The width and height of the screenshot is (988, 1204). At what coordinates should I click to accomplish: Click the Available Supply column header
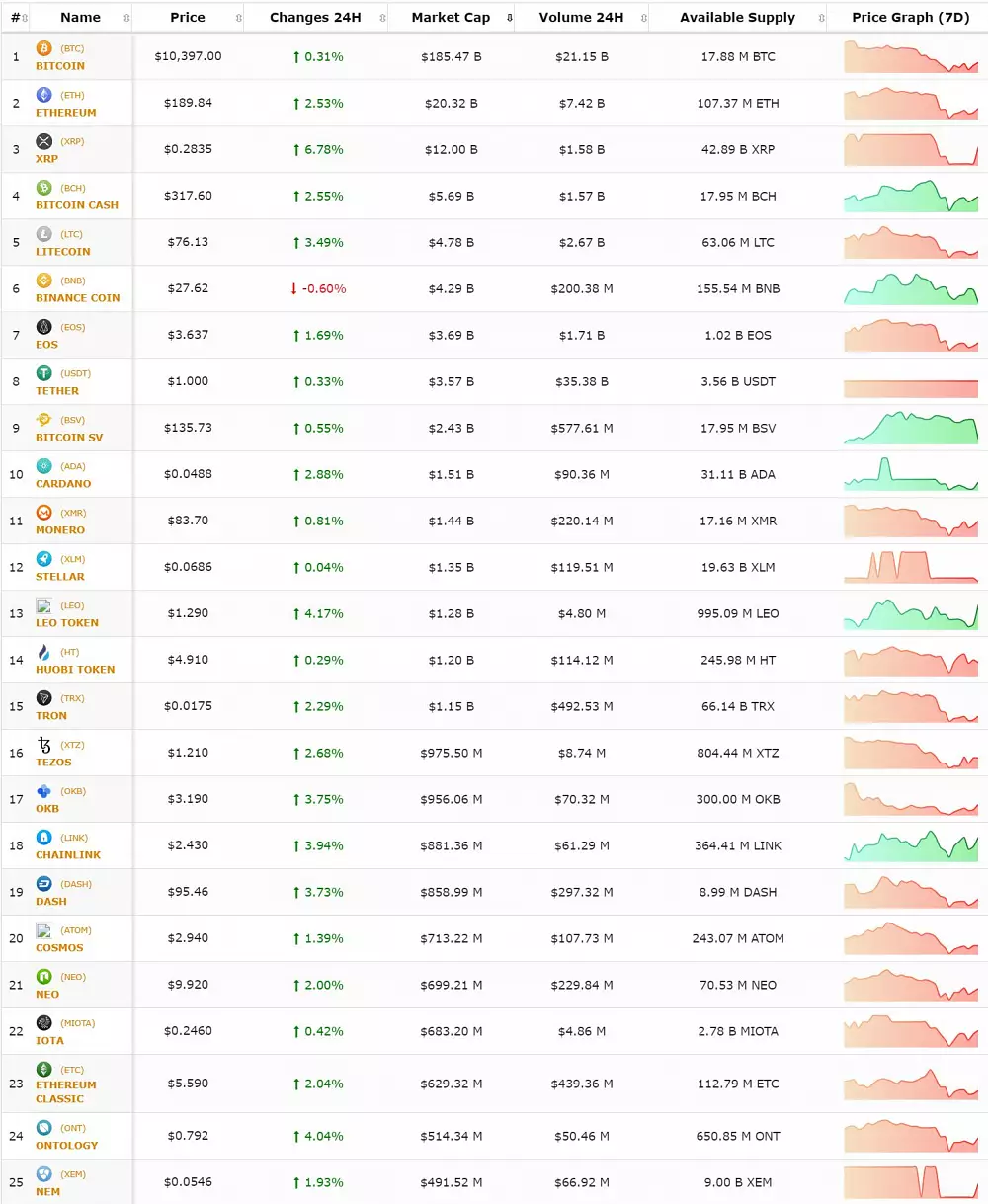click(737, 17)
